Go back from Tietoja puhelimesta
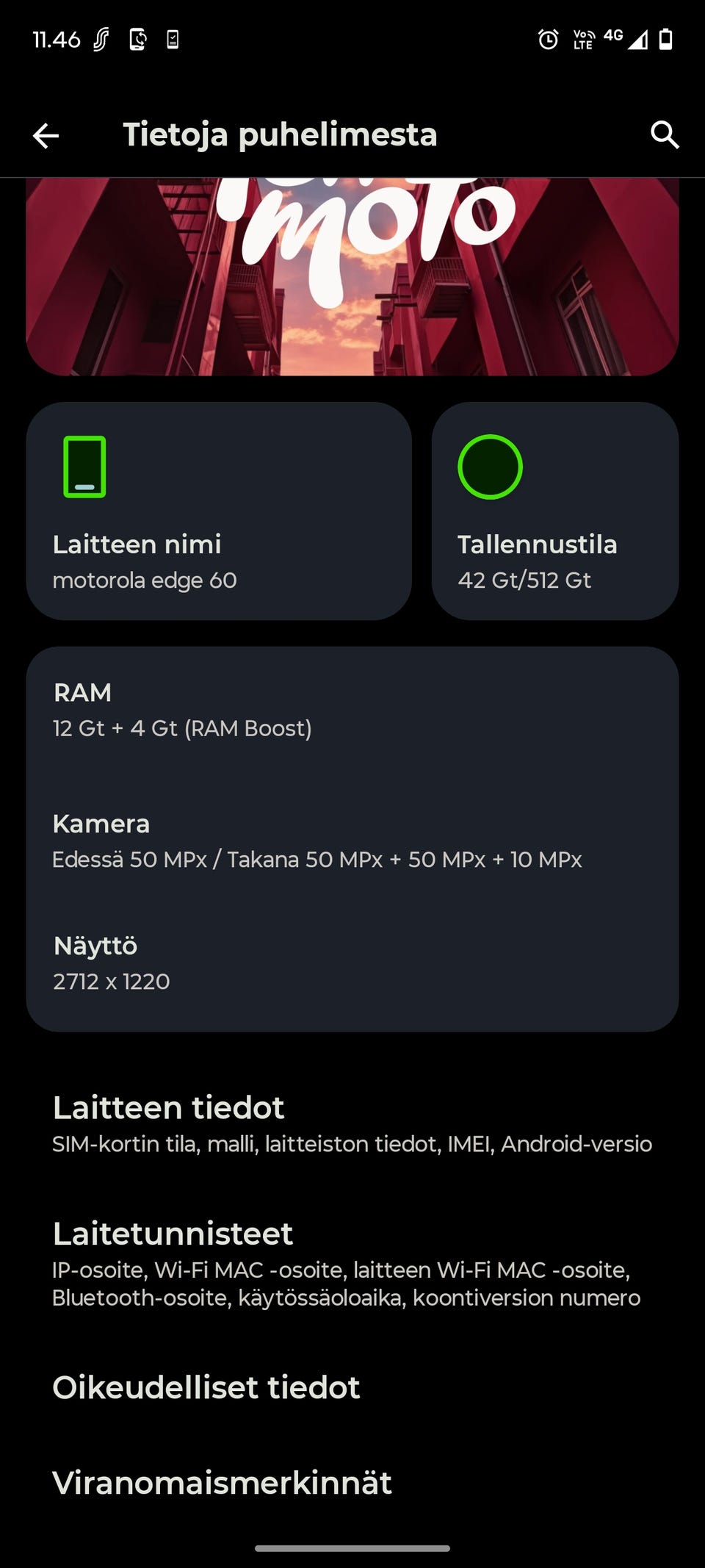The height and width of the screenshot is (1568, 705). click(46, 135)
